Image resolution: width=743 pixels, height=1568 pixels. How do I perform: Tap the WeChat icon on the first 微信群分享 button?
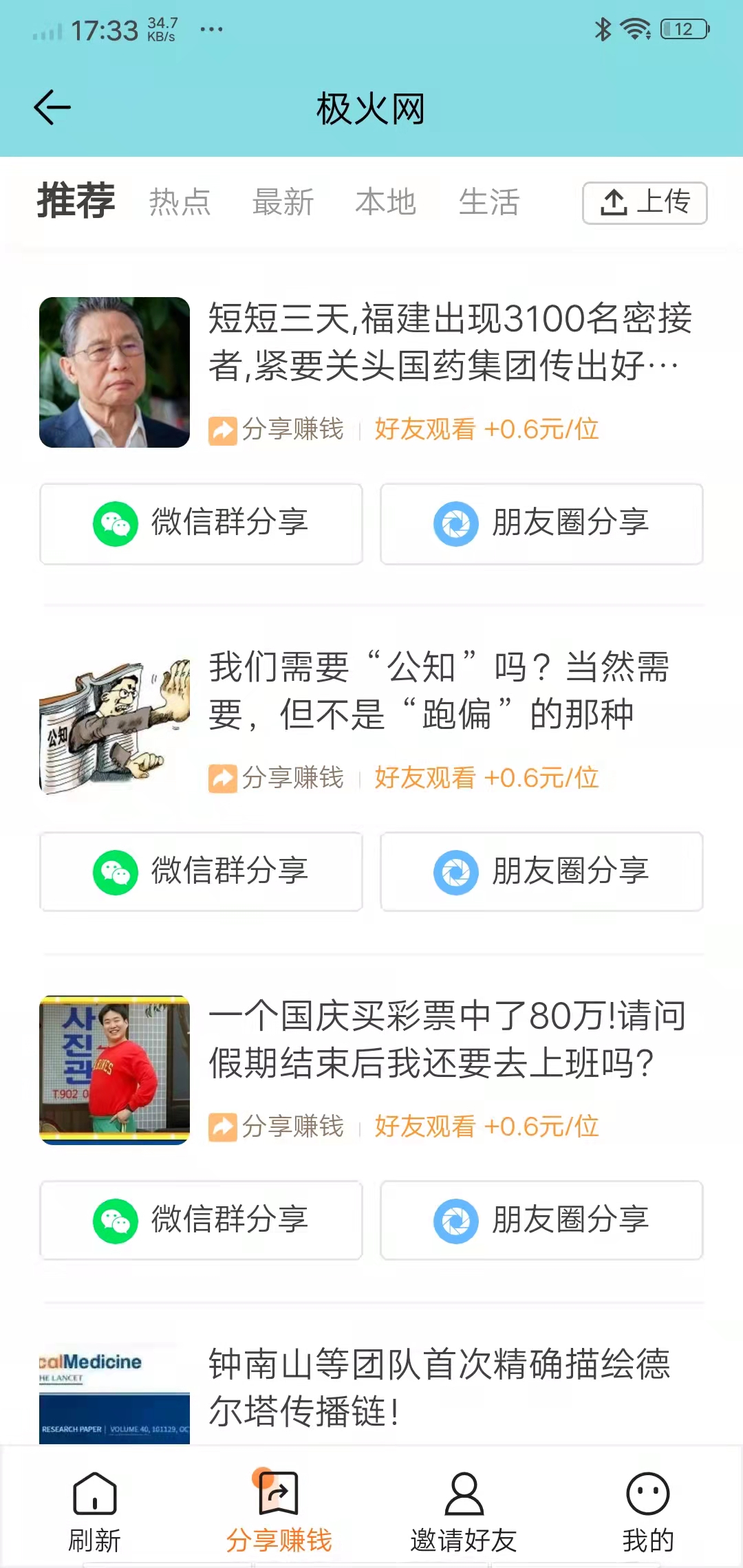114,523
